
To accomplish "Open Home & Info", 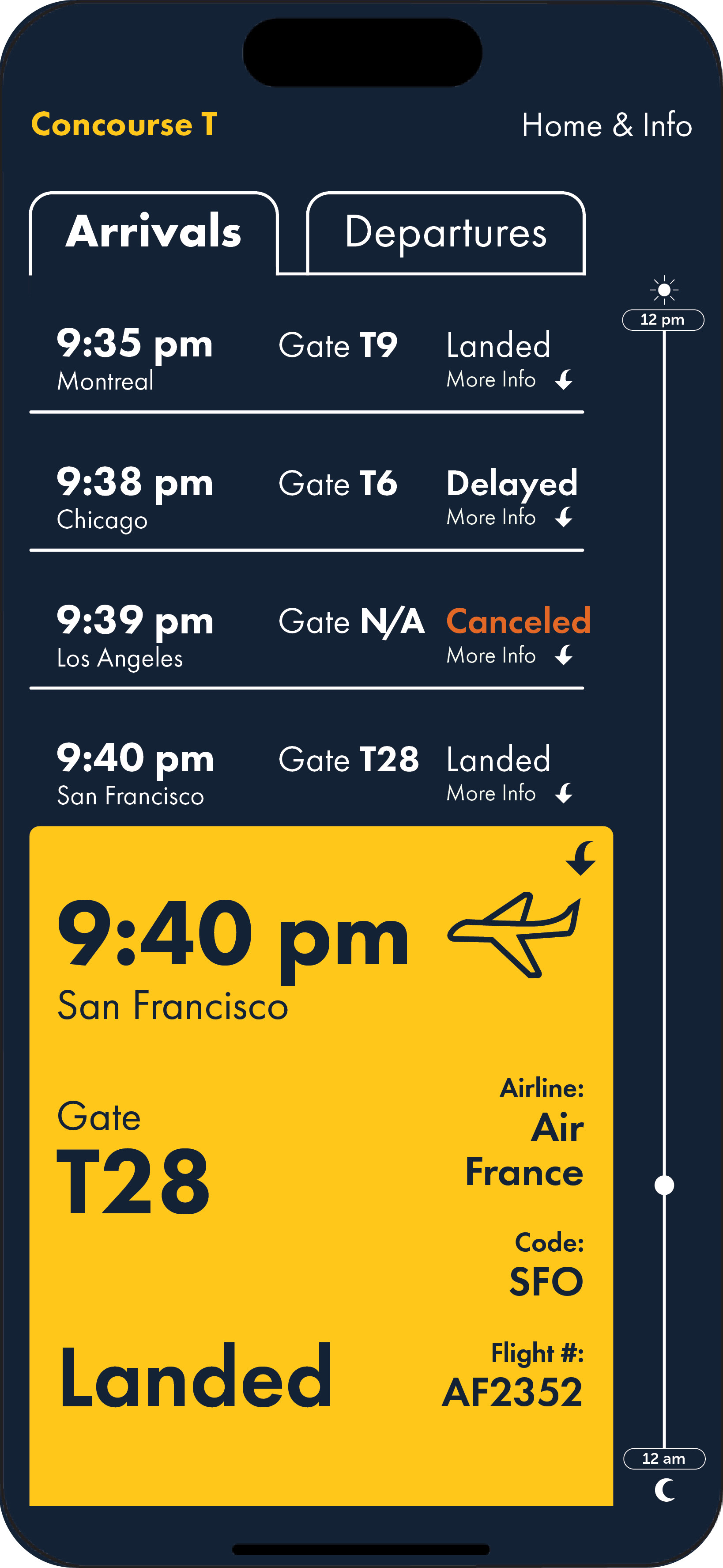I will coord(606,125).
